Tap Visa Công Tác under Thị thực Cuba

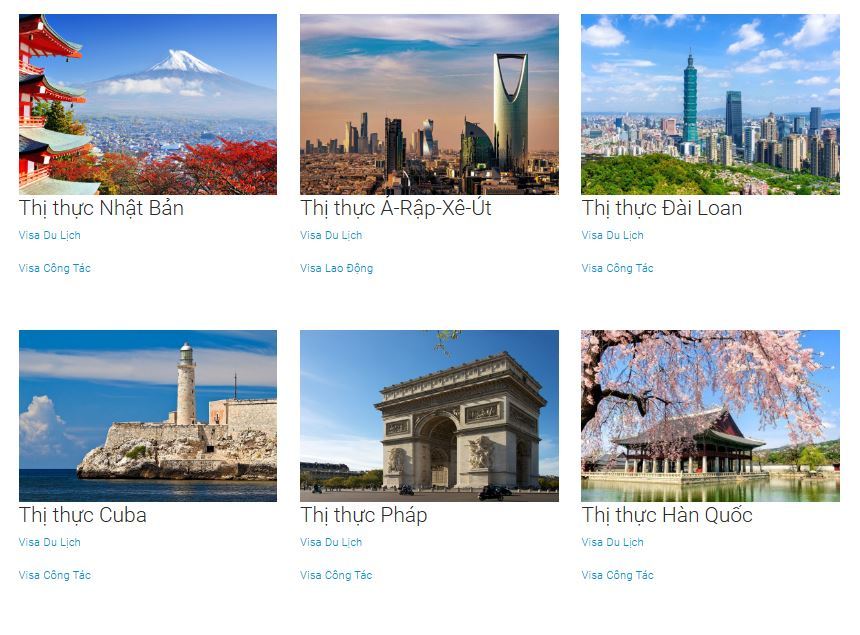[55, 575]
